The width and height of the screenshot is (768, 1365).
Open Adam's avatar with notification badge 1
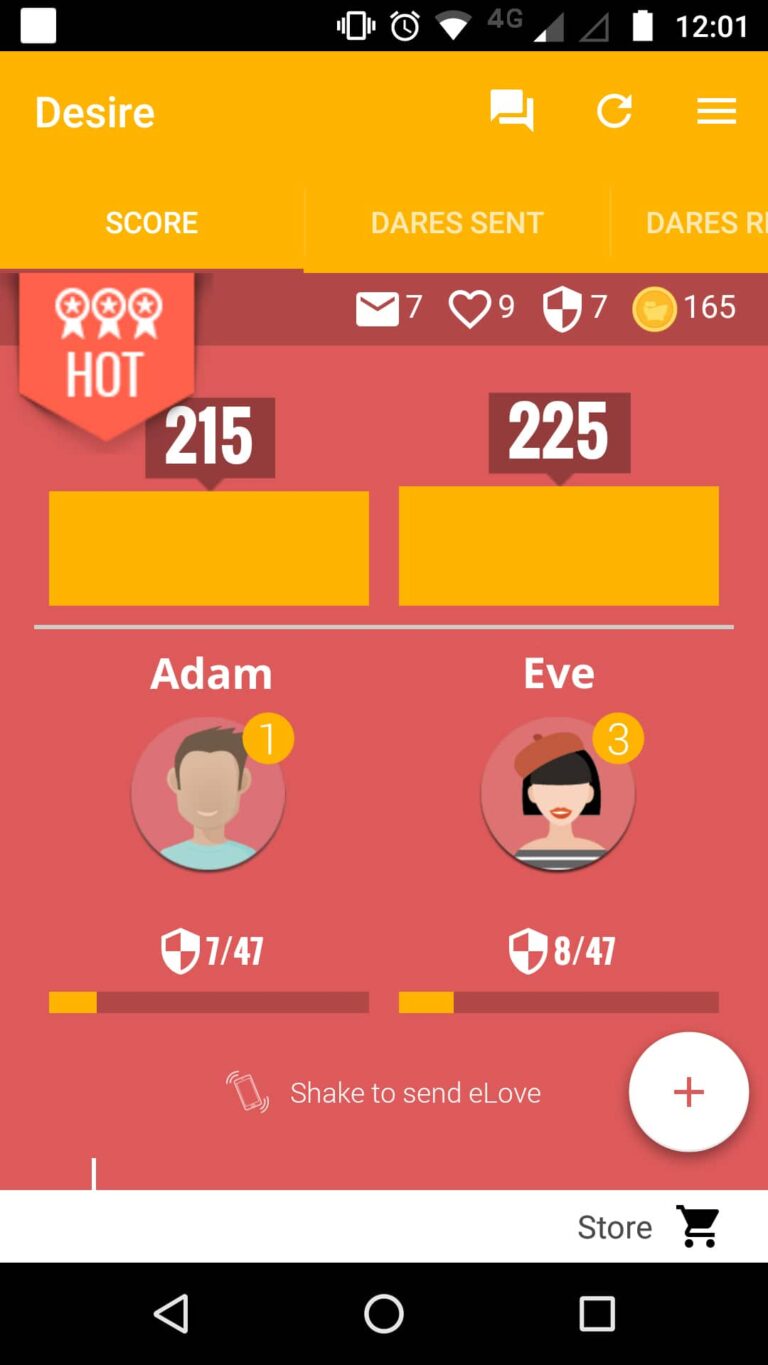(x=208, y=795)
